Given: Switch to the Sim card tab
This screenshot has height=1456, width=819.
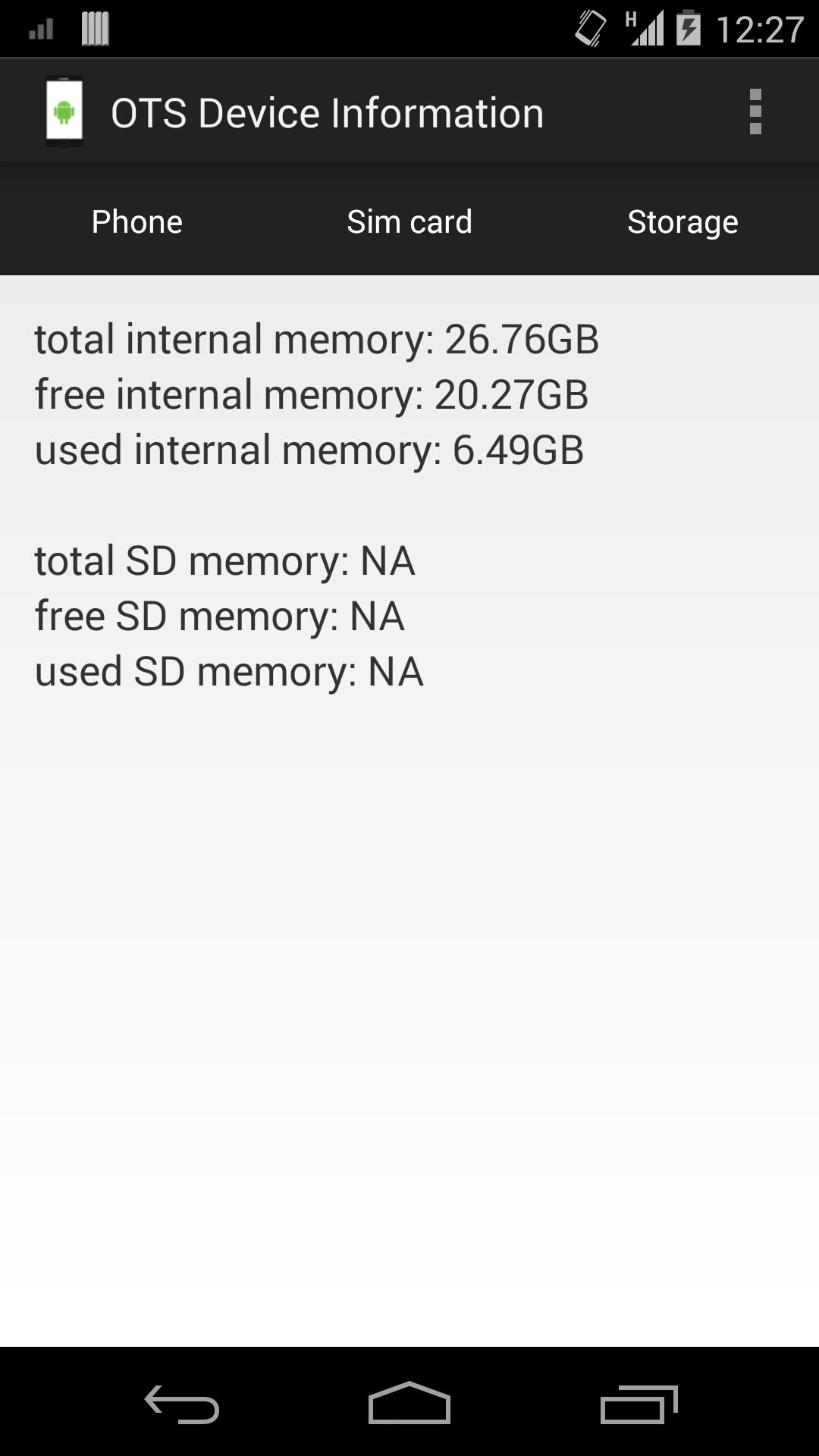Looking at the screenshot, I should click(409, 221).
